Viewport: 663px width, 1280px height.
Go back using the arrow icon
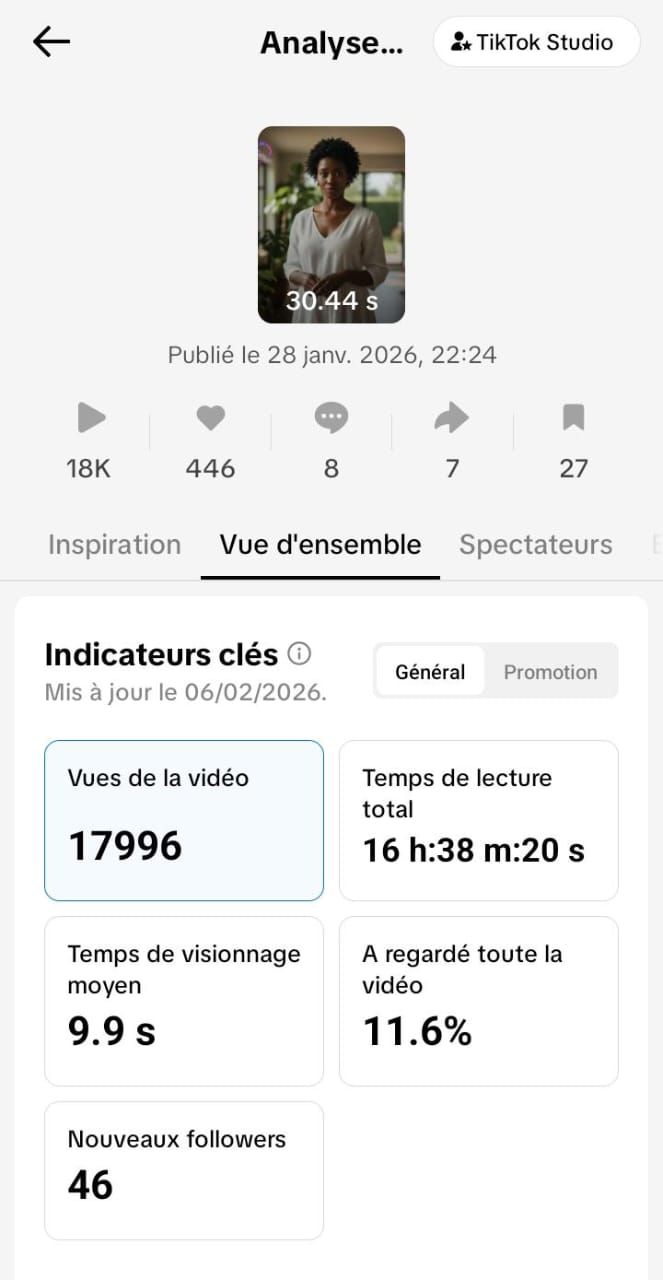(x=51, y=42)
